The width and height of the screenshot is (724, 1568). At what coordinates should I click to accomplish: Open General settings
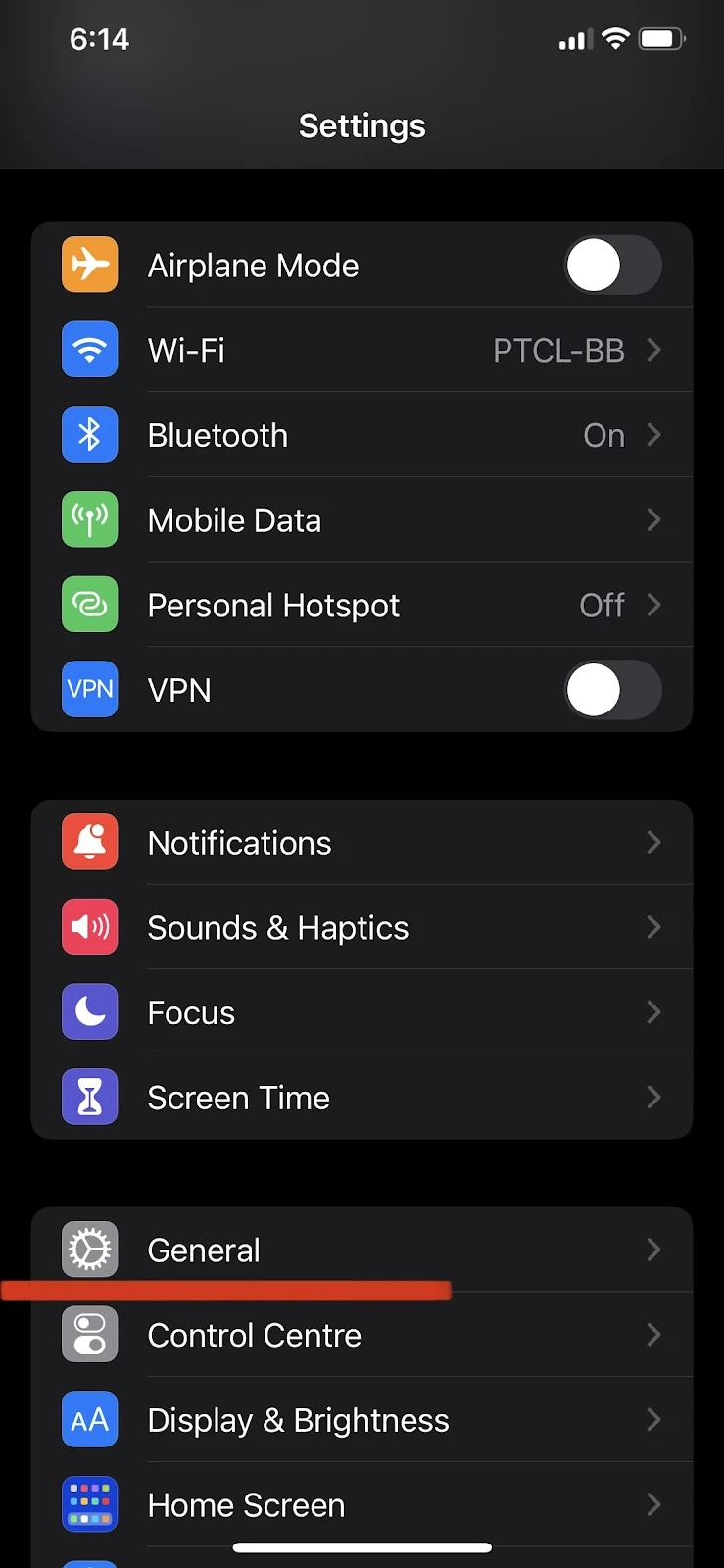pyautogui.click(x=362, y=1249)
